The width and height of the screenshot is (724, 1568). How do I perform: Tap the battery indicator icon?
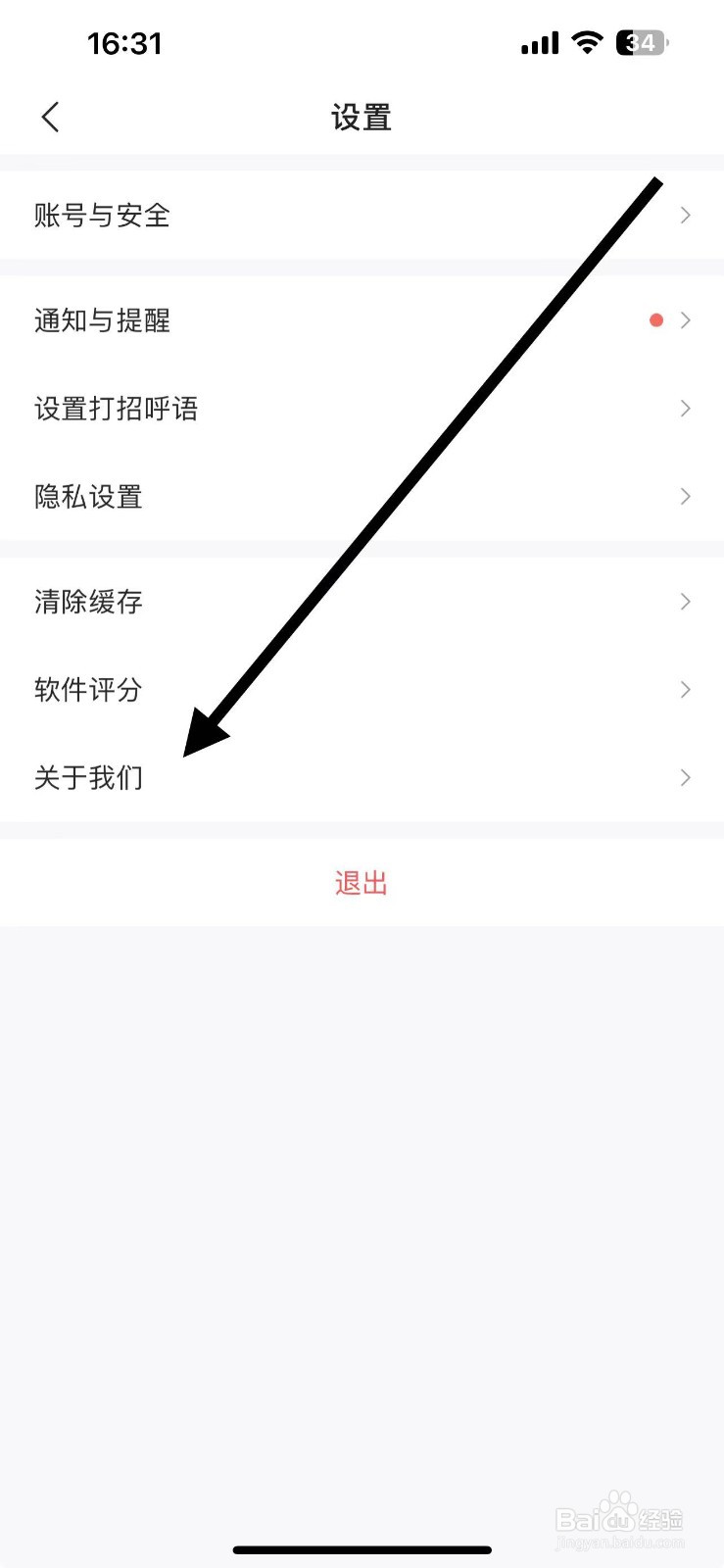[x=639, y=41]
